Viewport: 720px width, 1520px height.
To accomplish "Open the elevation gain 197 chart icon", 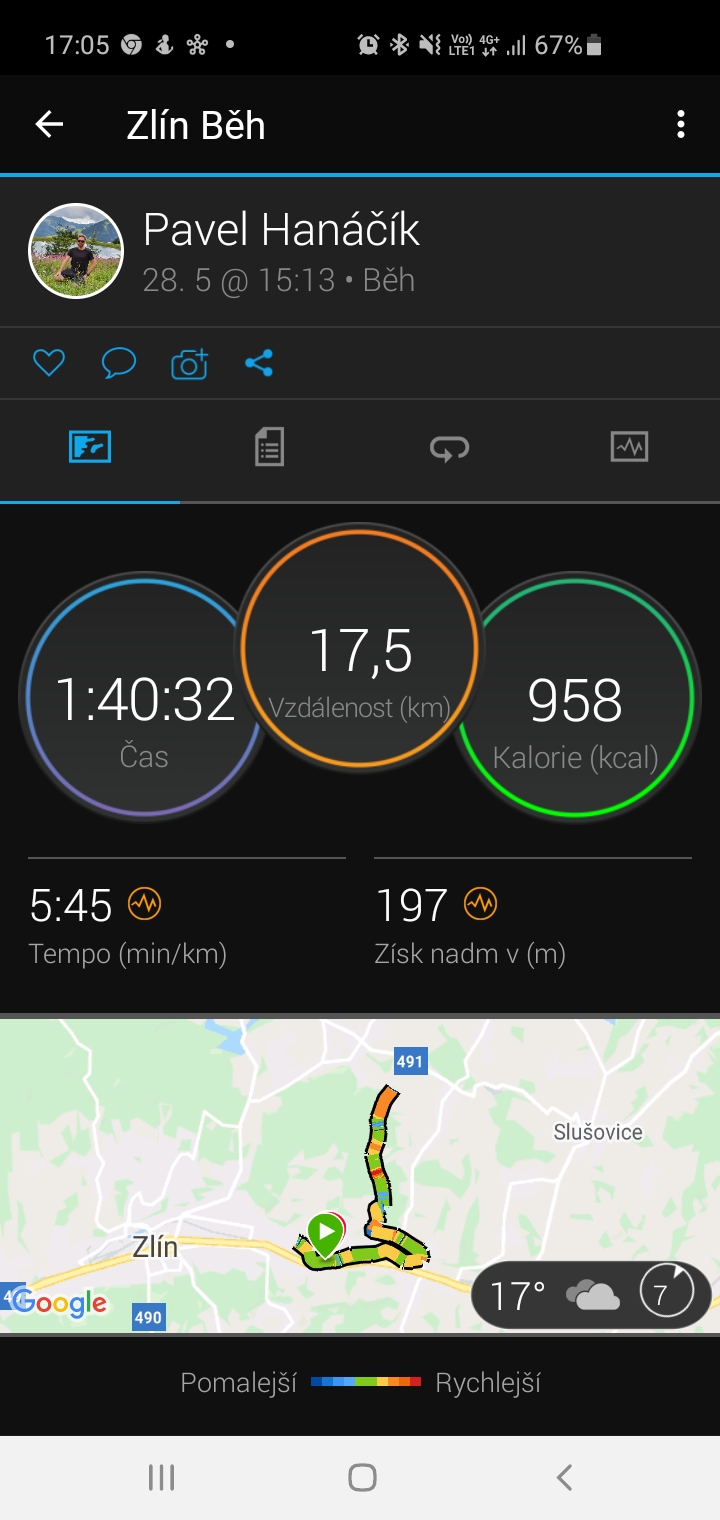I will [x=481, y=905].
